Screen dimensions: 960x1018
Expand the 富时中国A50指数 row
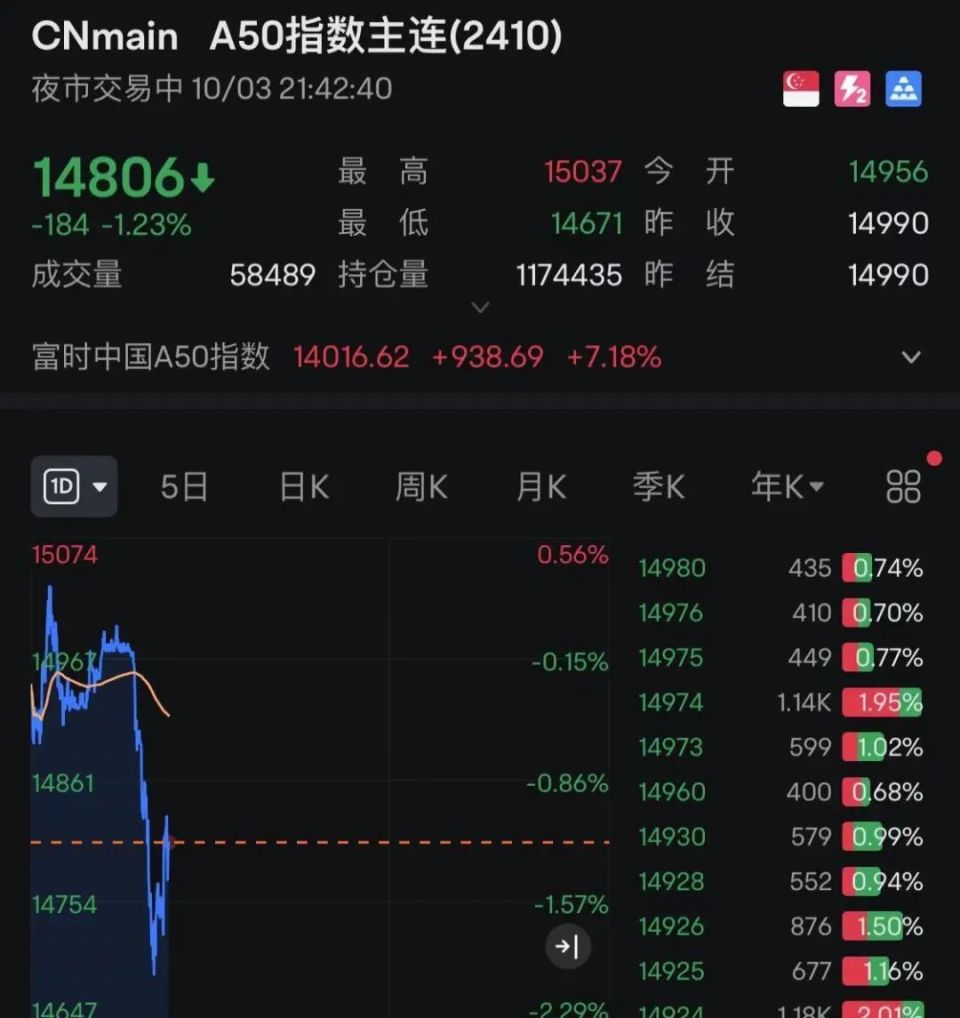(x=910, y=357)
